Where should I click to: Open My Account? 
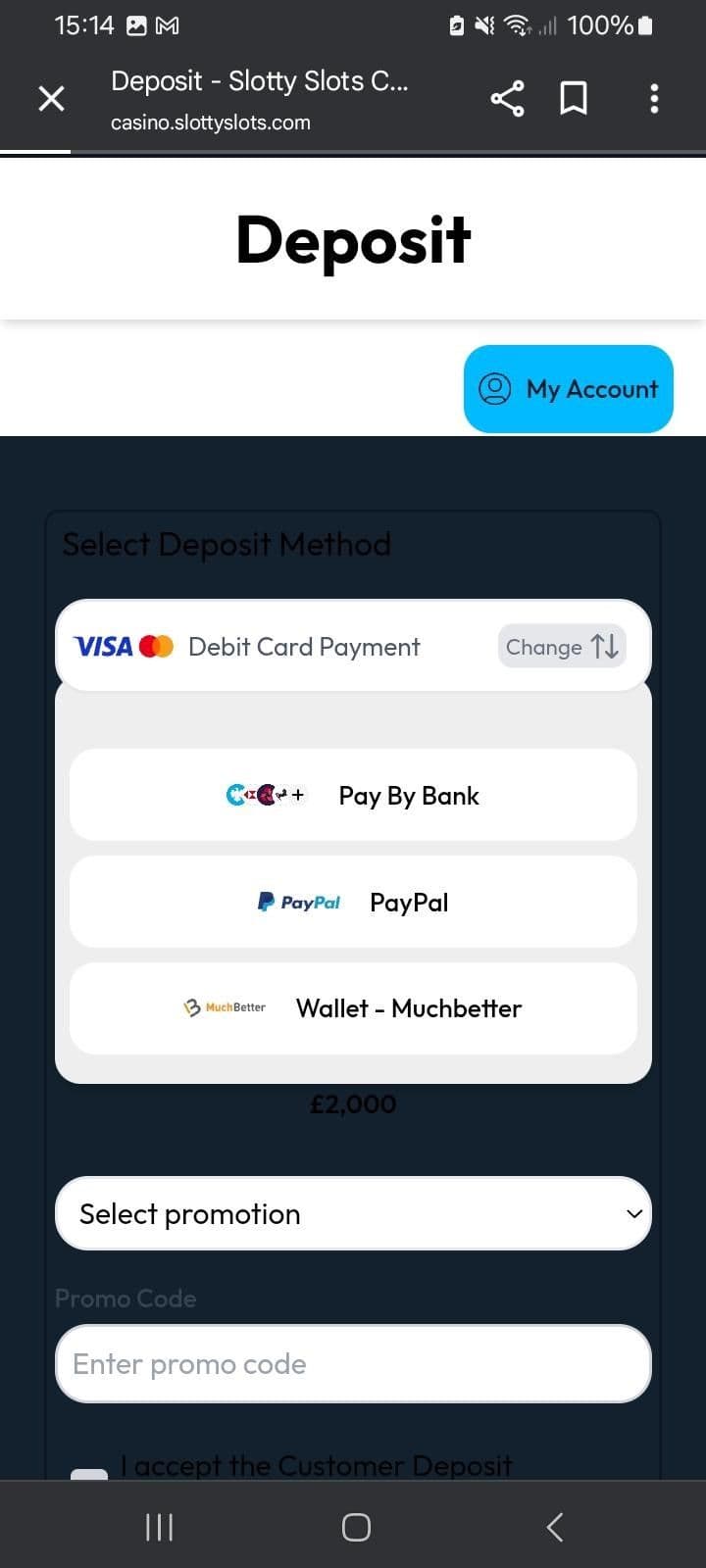pyautogui.click(x=569, y=389)
